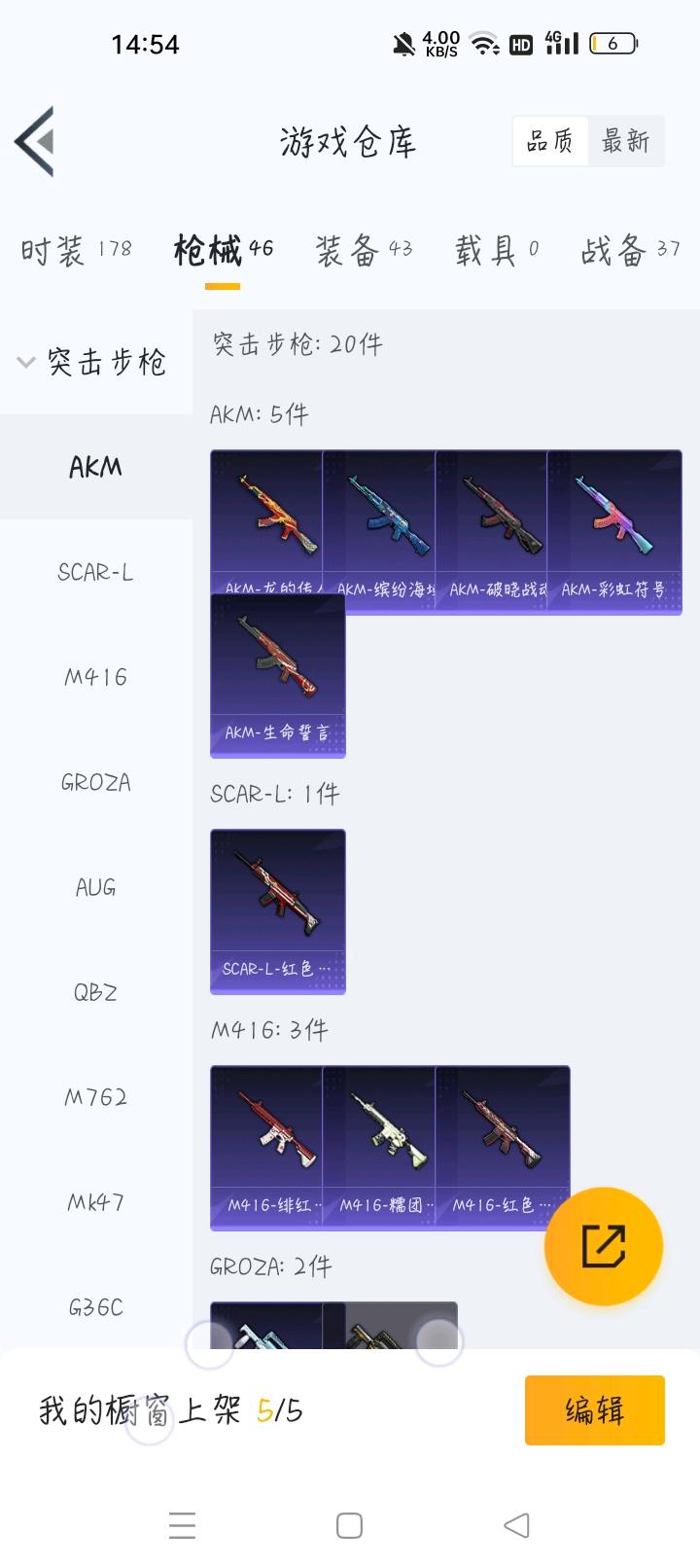Tap the yellow share floating button
The width and height of the screenshot is (700, 1568).
pyautogui.click(x=604, y=1246)
